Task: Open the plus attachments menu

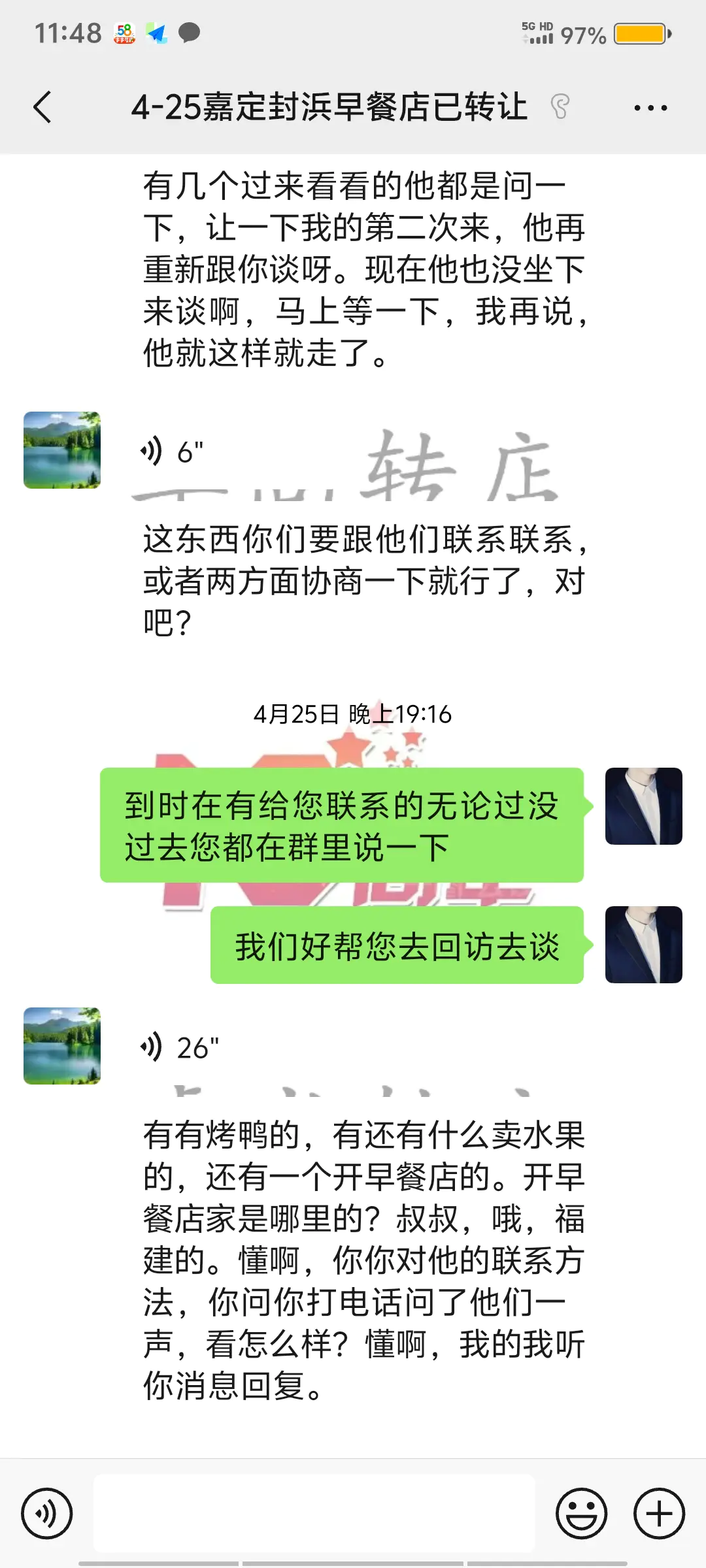Action: 659,1513
